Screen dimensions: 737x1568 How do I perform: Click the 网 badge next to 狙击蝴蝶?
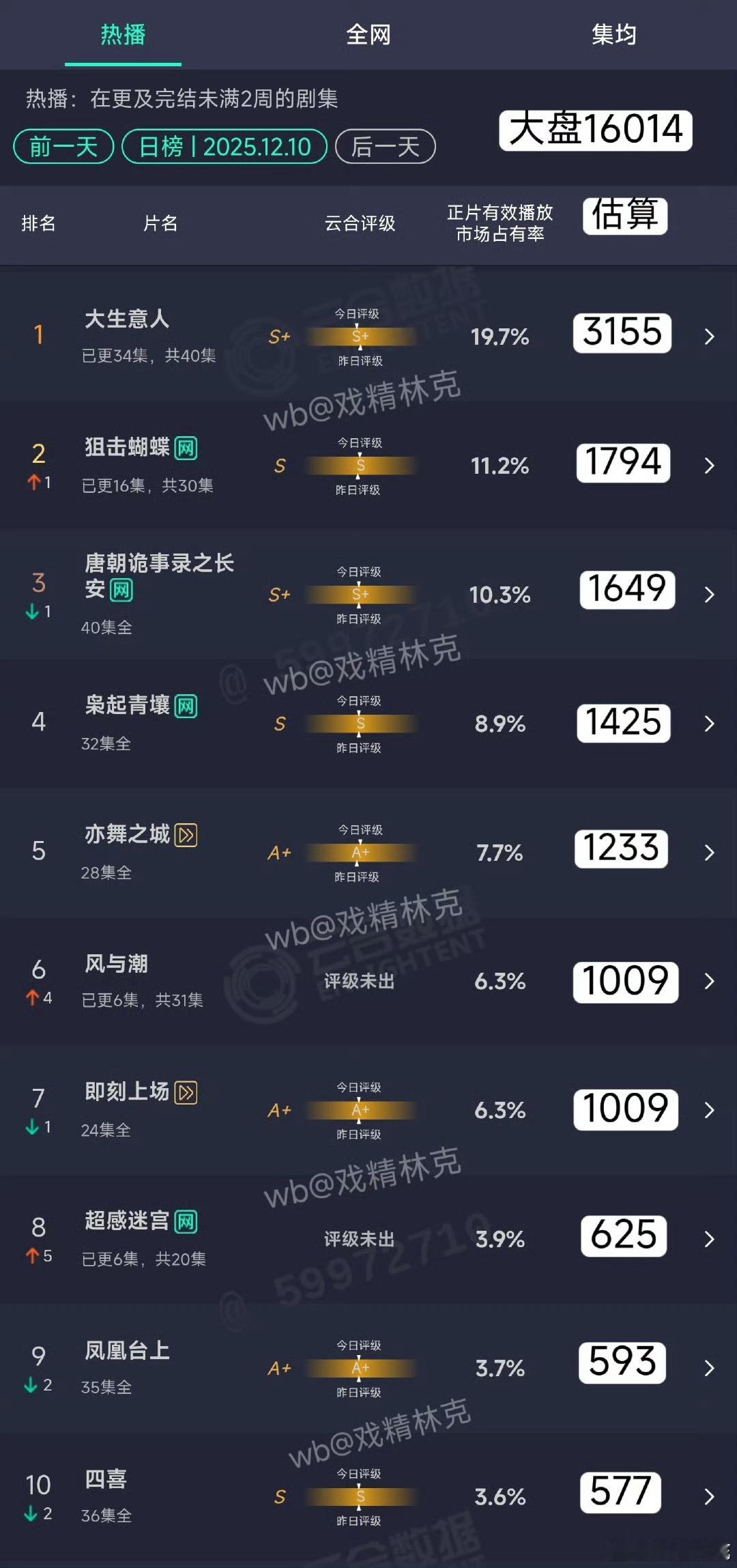click(186, 449)
